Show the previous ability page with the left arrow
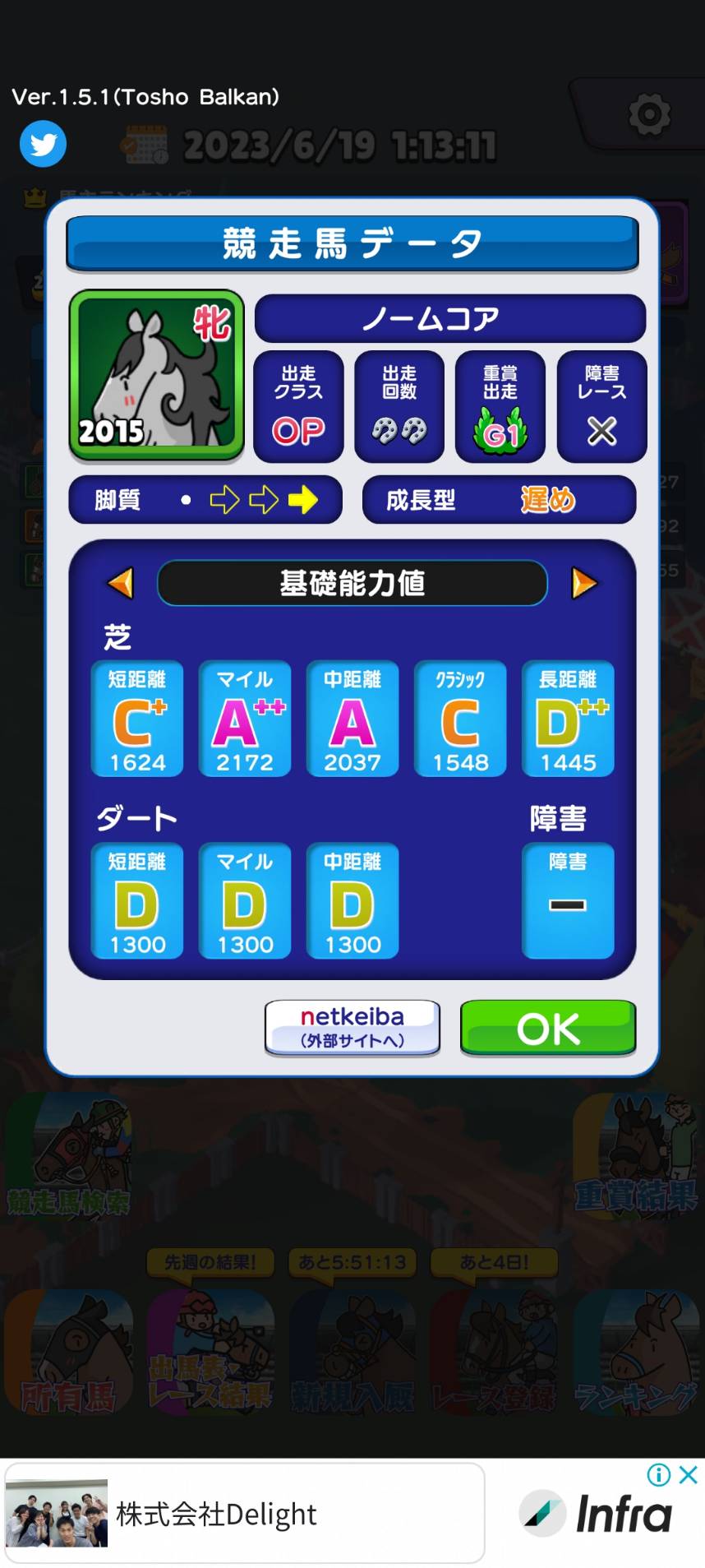 tap(120, 583)
